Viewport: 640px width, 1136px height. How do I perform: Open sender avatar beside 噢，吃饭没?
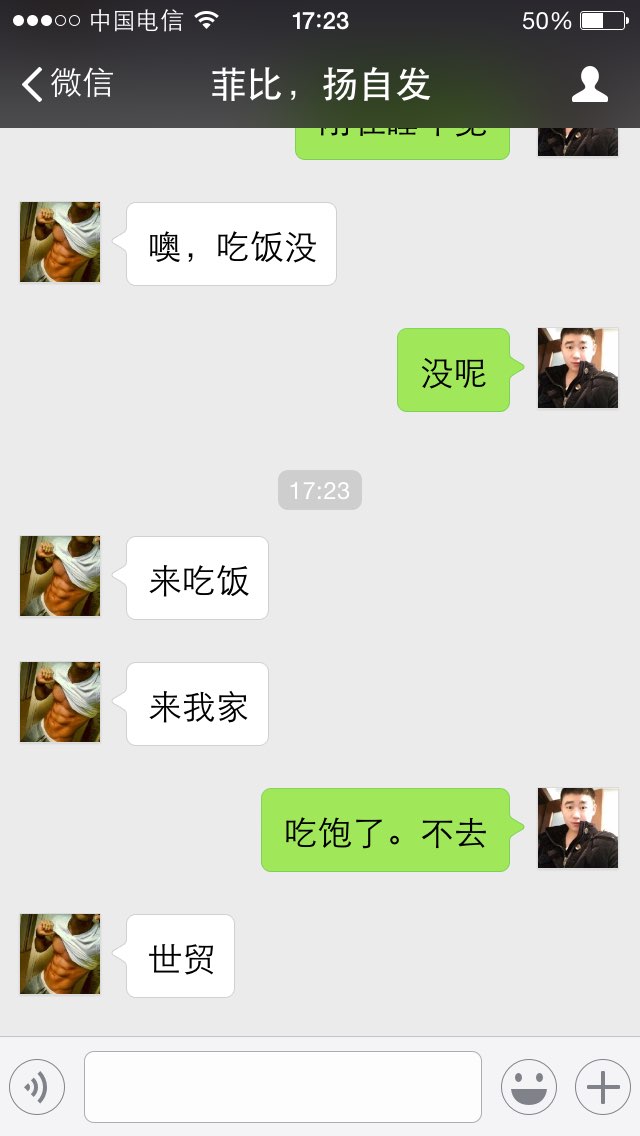coord(60,242)
